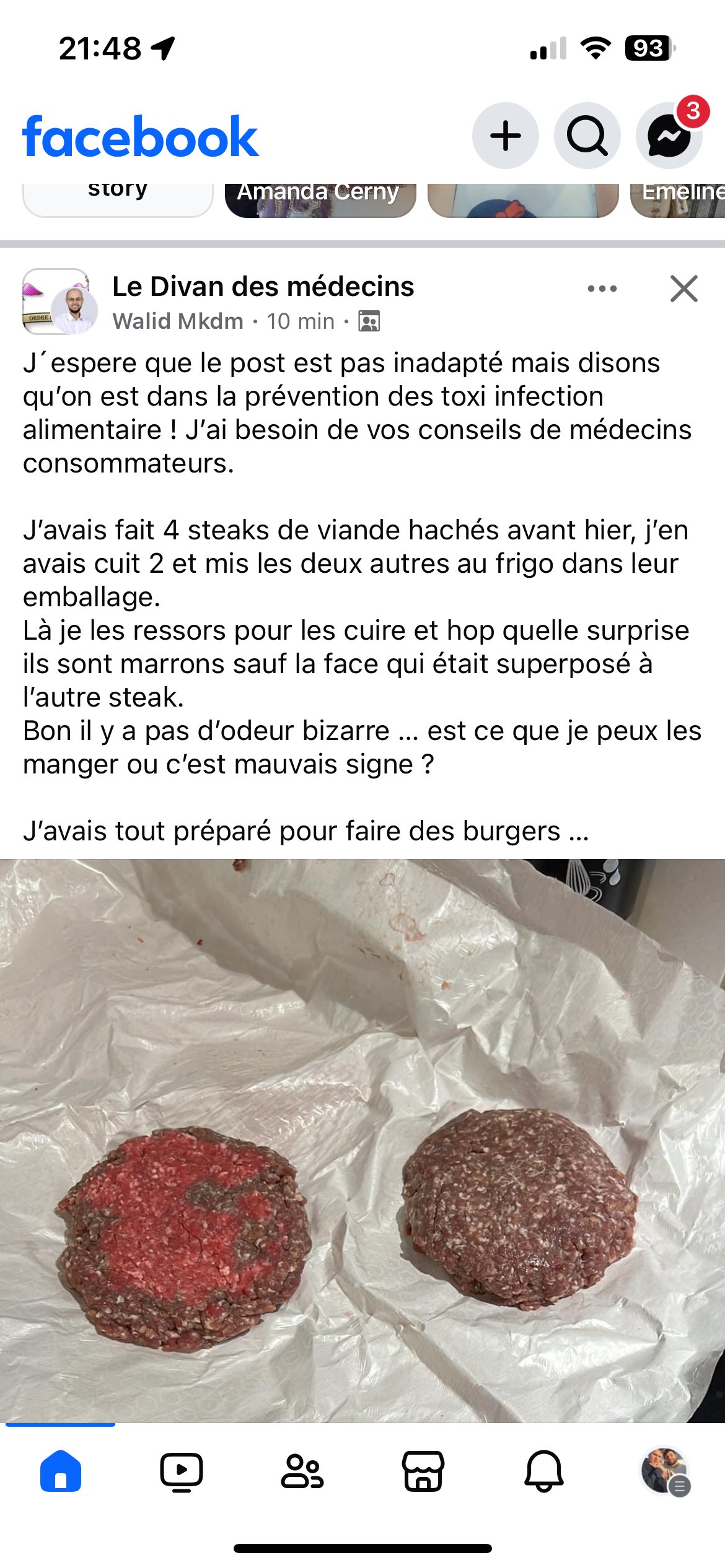Go to the Home feed tab
Viewport: 725px width, 1568px height.
tap(61, 1471)
